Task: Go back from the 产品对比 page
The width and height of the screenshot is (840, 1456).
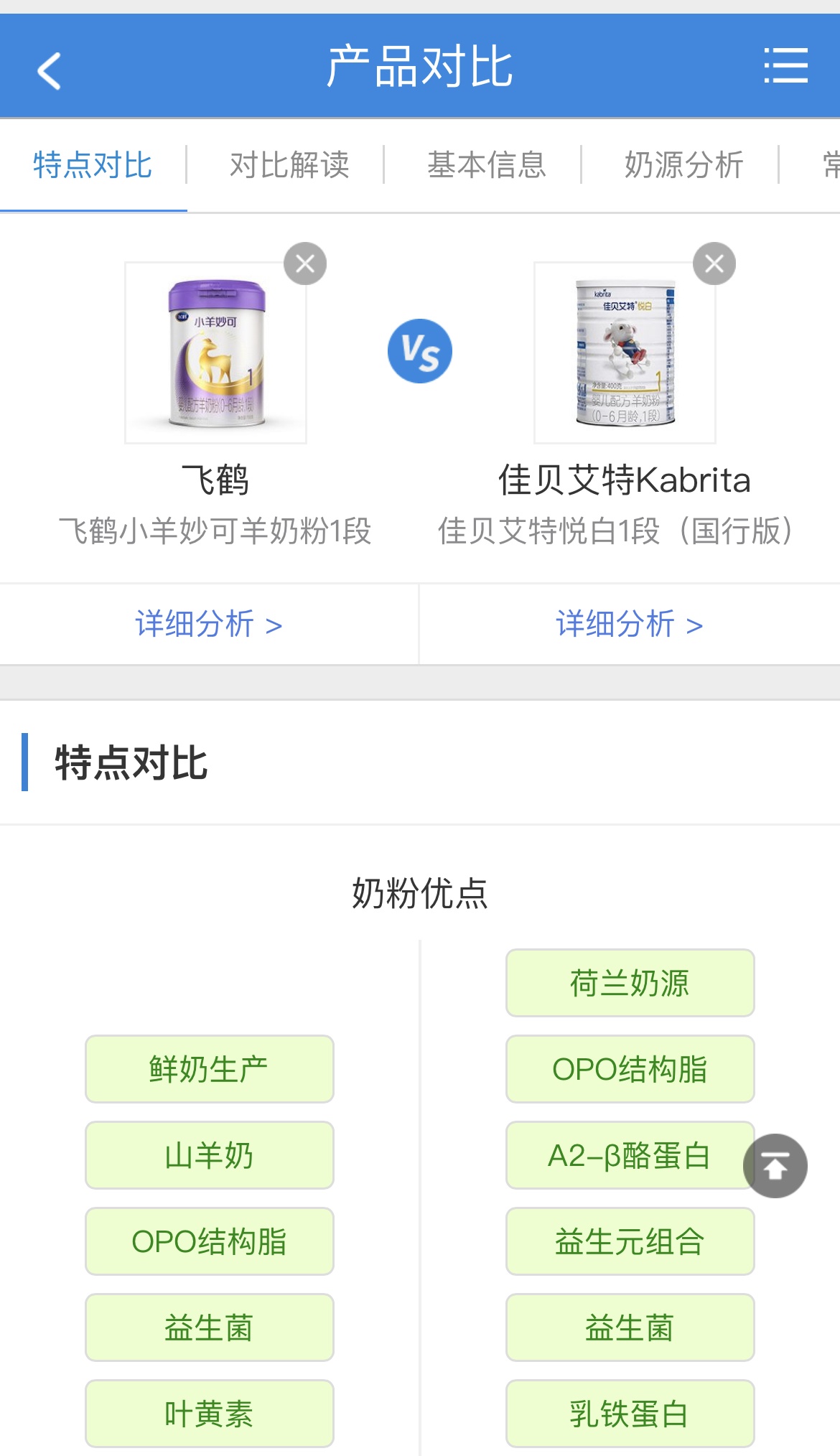Action: pos(49,70)
